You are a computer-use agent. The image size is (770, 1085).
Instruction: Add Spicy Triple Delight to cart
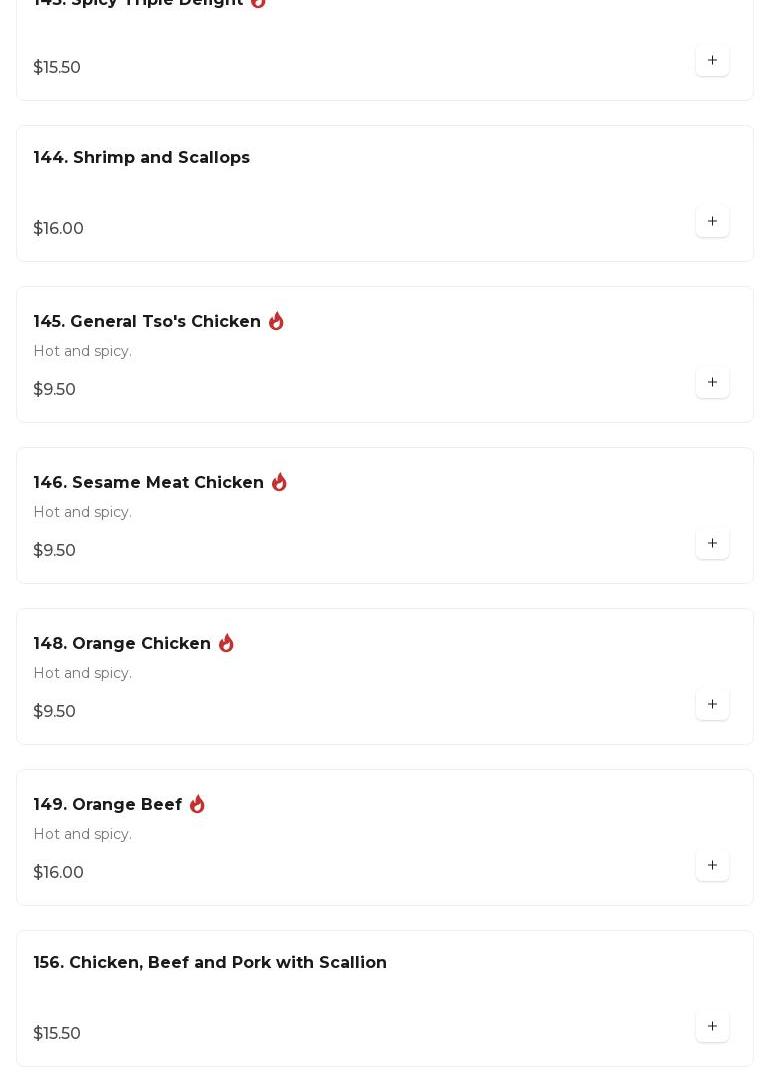click(x=712, y=60)
